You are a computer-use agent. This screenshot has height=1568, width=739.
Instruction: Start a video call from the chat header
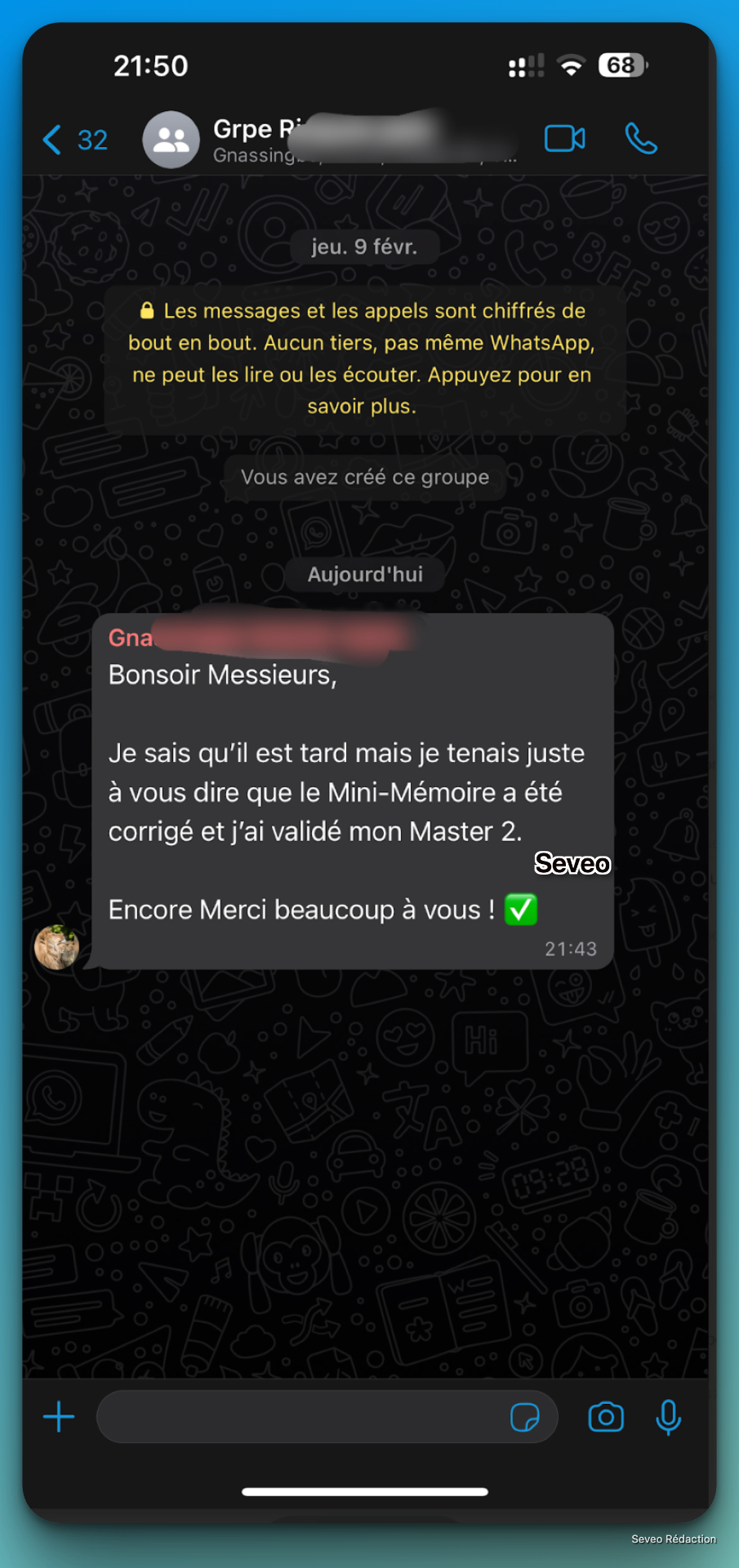point(564,139)
